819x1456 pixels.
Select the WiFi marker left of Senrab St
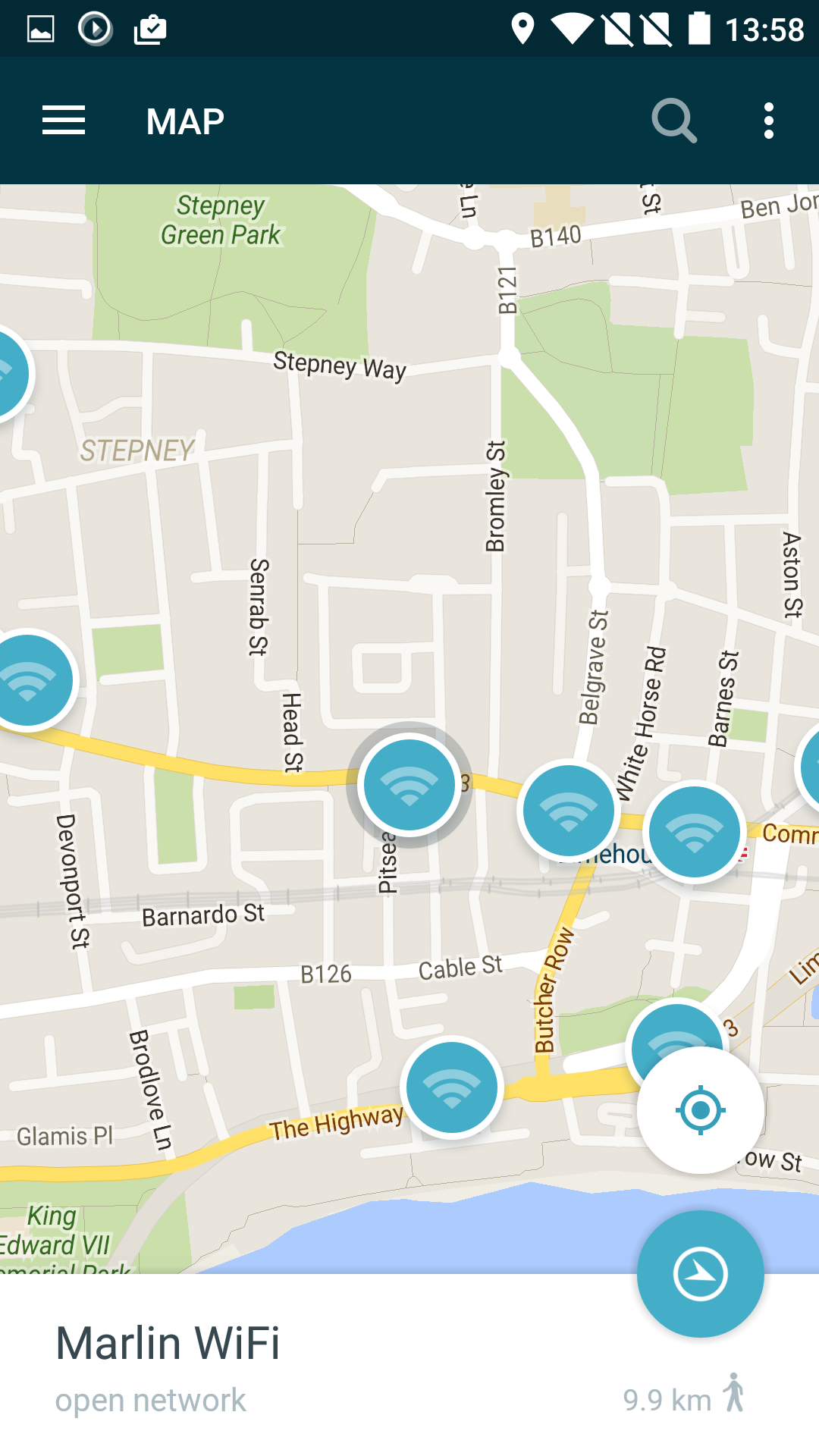pos(28,679)
